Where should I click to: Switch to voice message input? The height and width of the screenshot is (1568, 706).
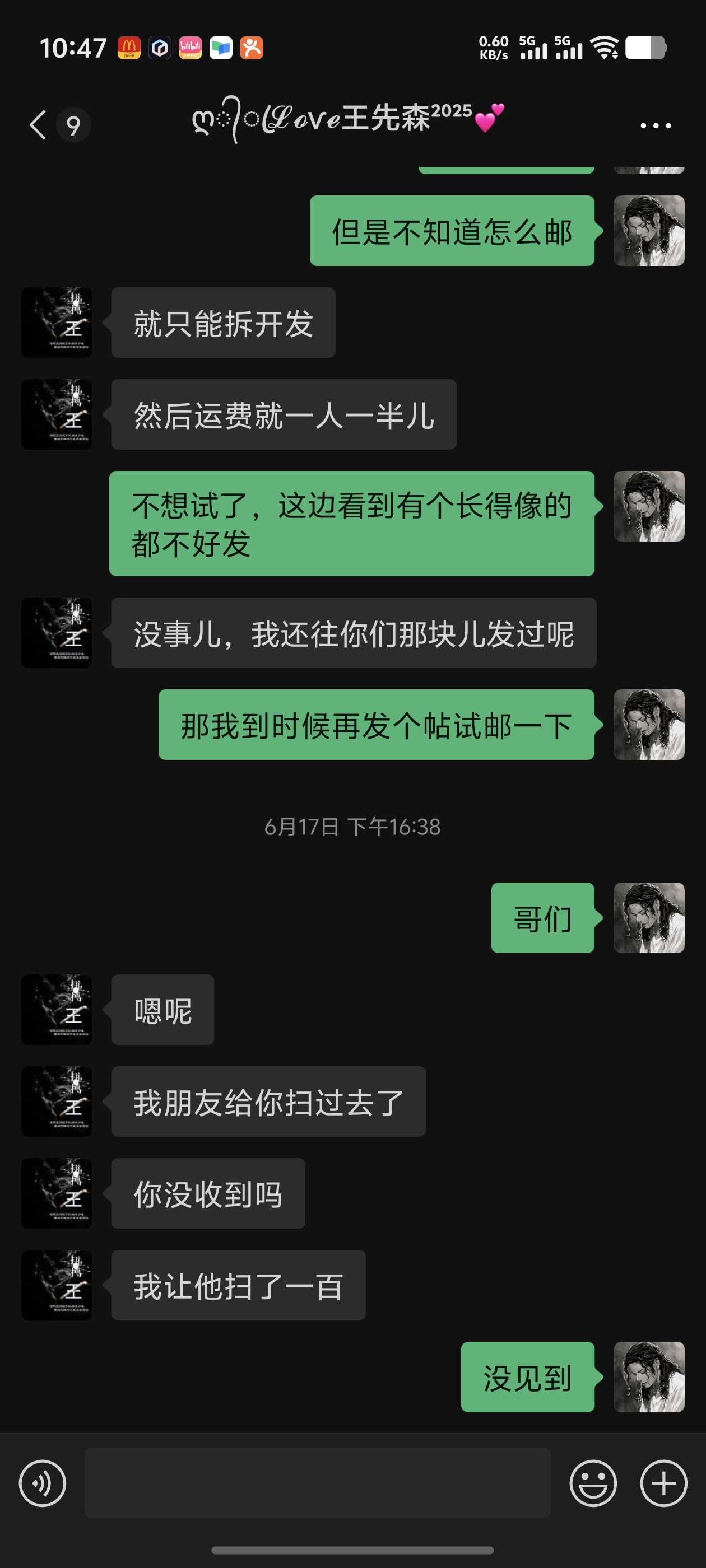click(43, 1483)
